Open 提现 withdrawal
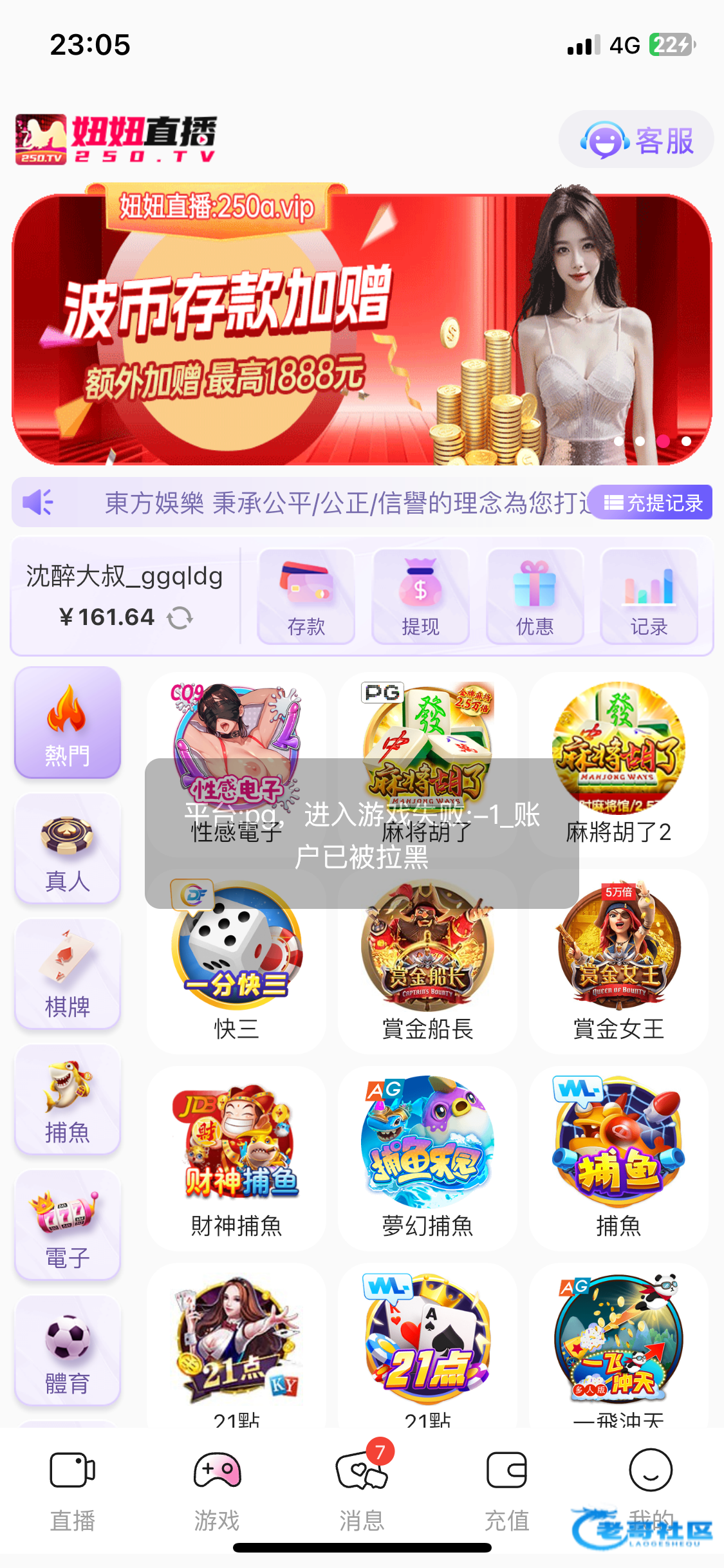This screenshot has height=1568, width=724. tap(420, 596)
